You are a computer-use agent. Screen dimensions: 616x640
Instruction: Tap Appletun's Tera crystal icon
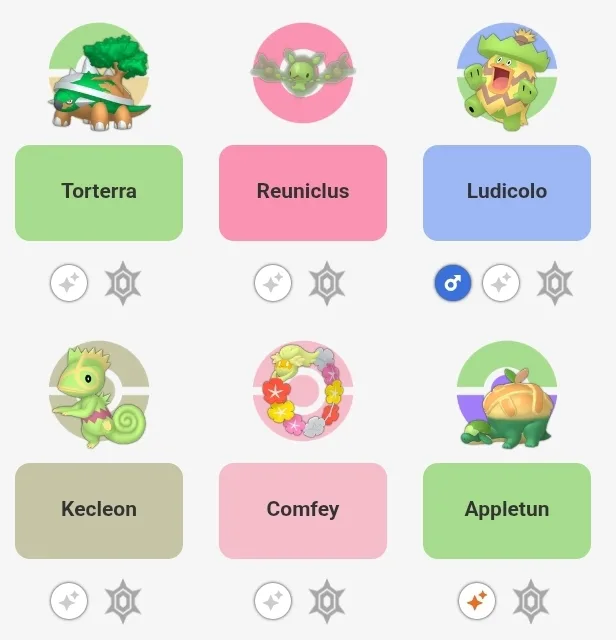click(531, 602)
